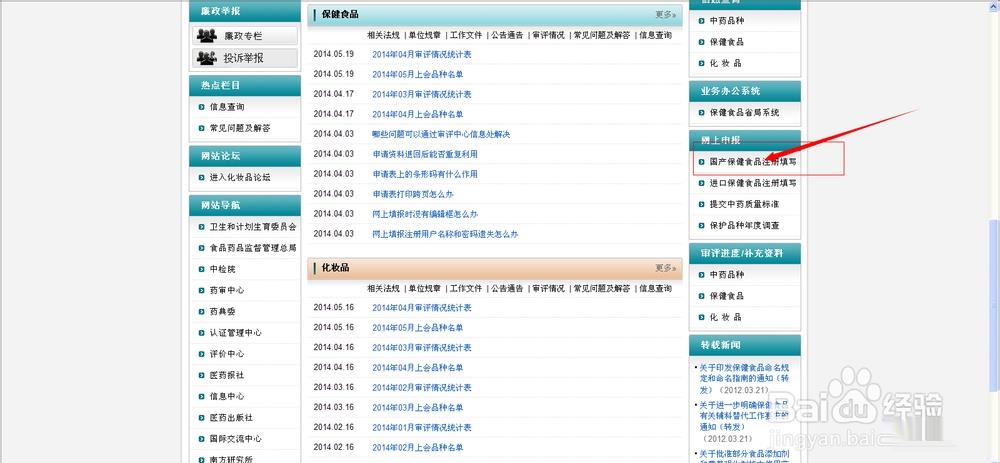Screen dimensions: 1000x463
Task: Select 国产保健食品注册填写
Action: point(753,162)
